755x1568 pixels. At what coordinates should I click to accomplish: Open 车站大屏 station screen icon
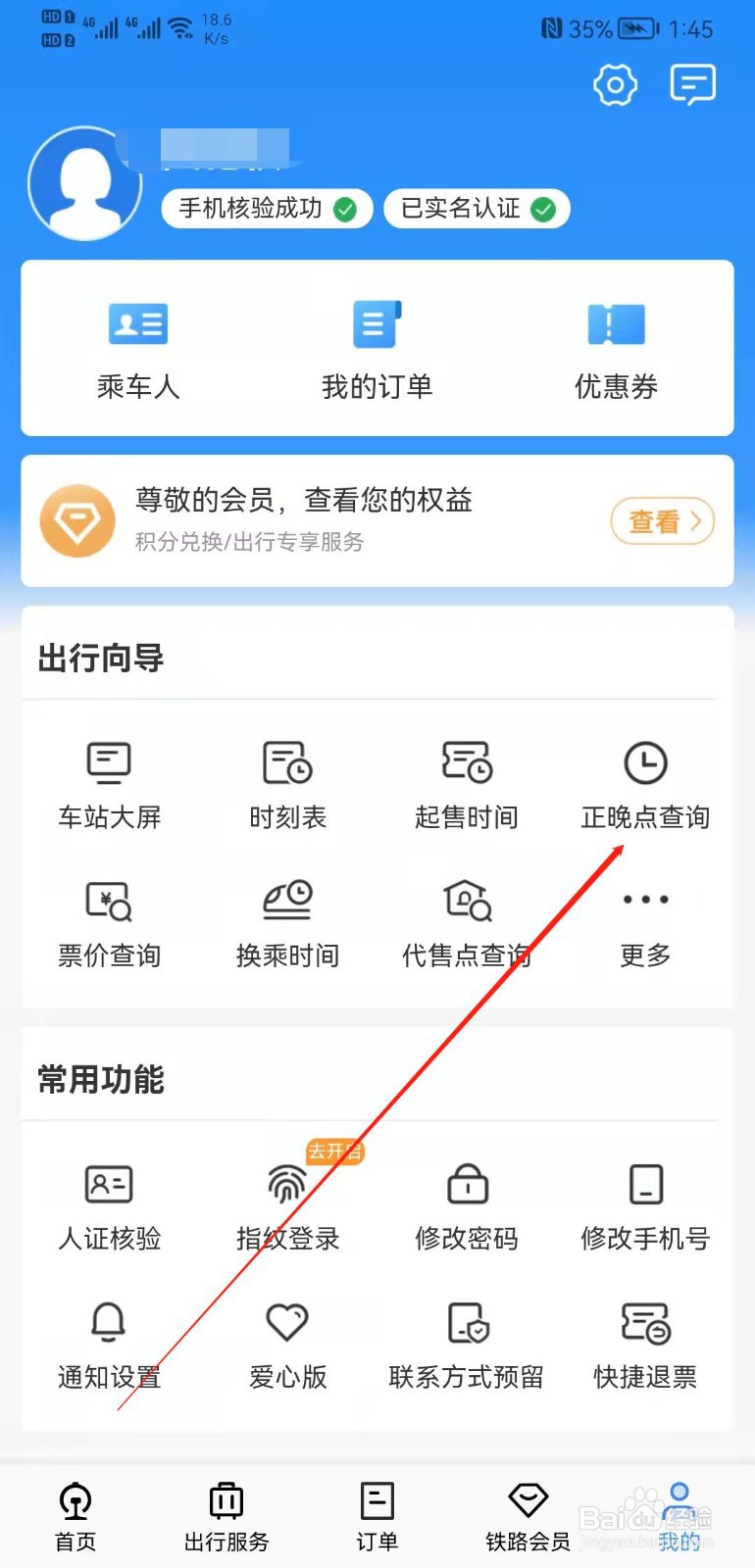coord(108,784)
